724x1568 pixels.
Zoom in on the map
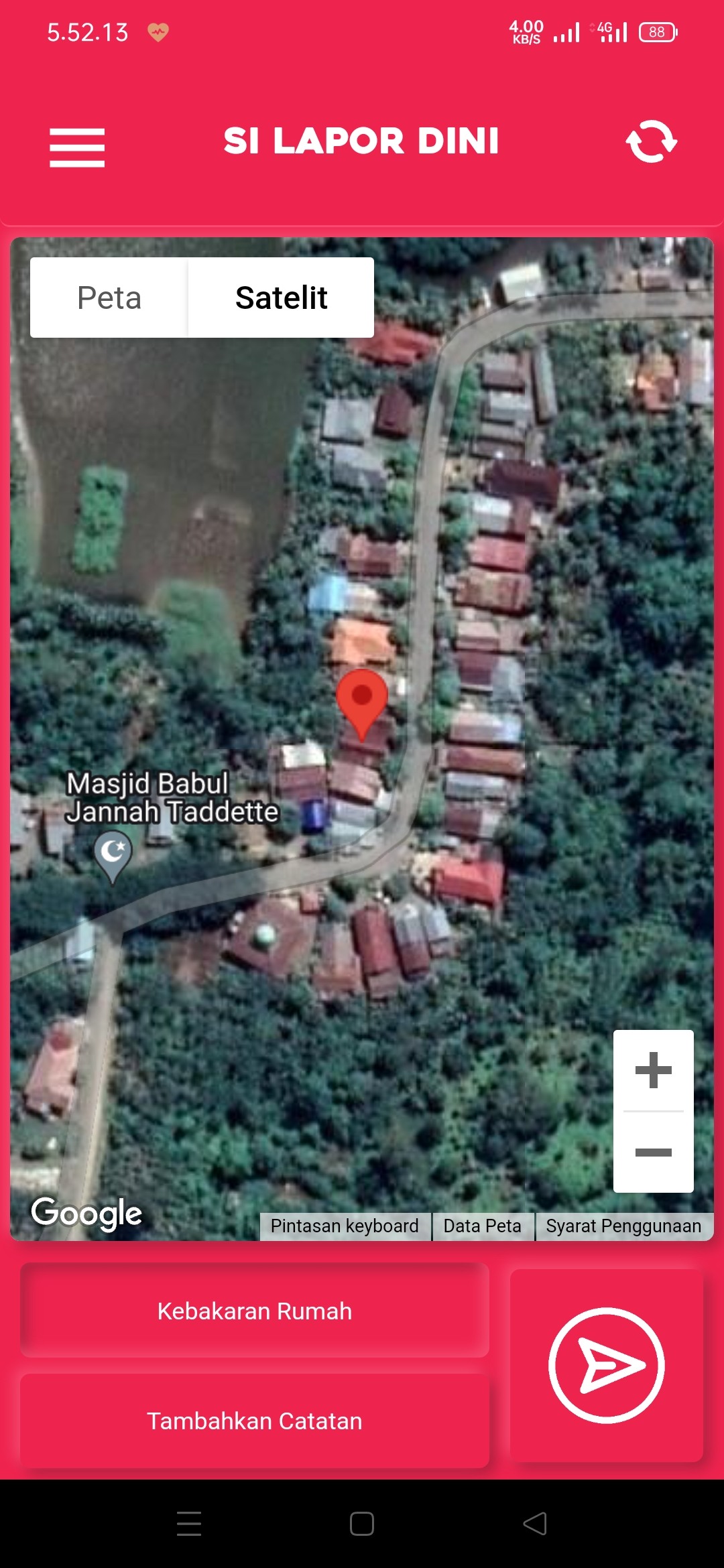pyautogui.click(x=653, y=1070)
